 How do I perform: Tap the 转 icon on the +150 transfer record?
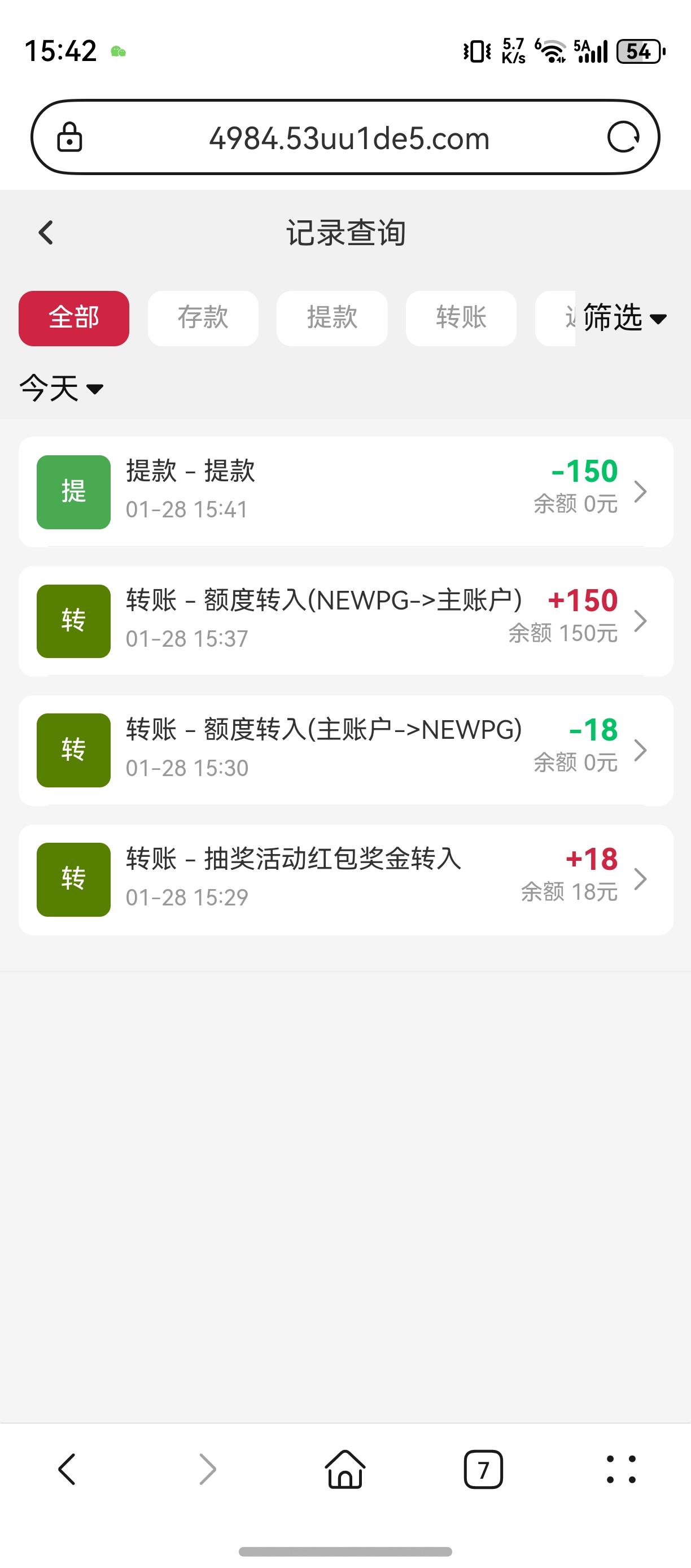click(72, 620)
